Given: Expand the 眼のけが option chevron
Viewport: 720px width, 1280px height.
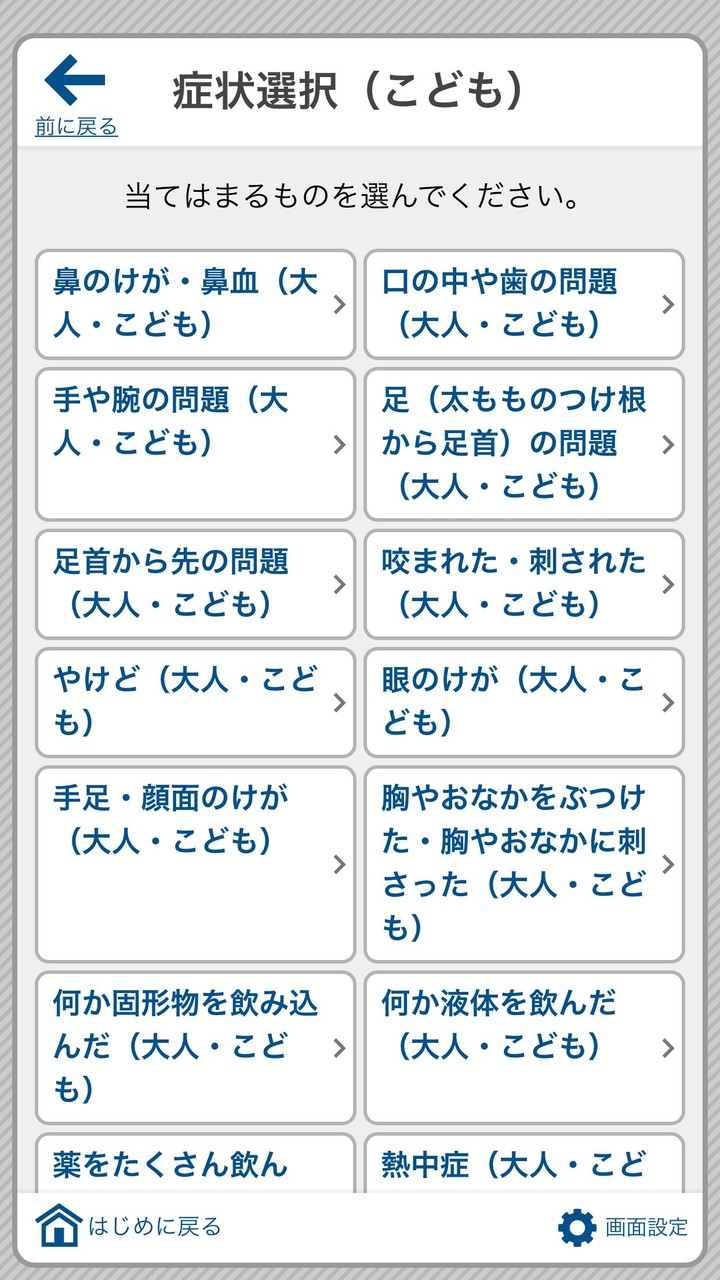Looking at the screenshot, I should point(668,703).
